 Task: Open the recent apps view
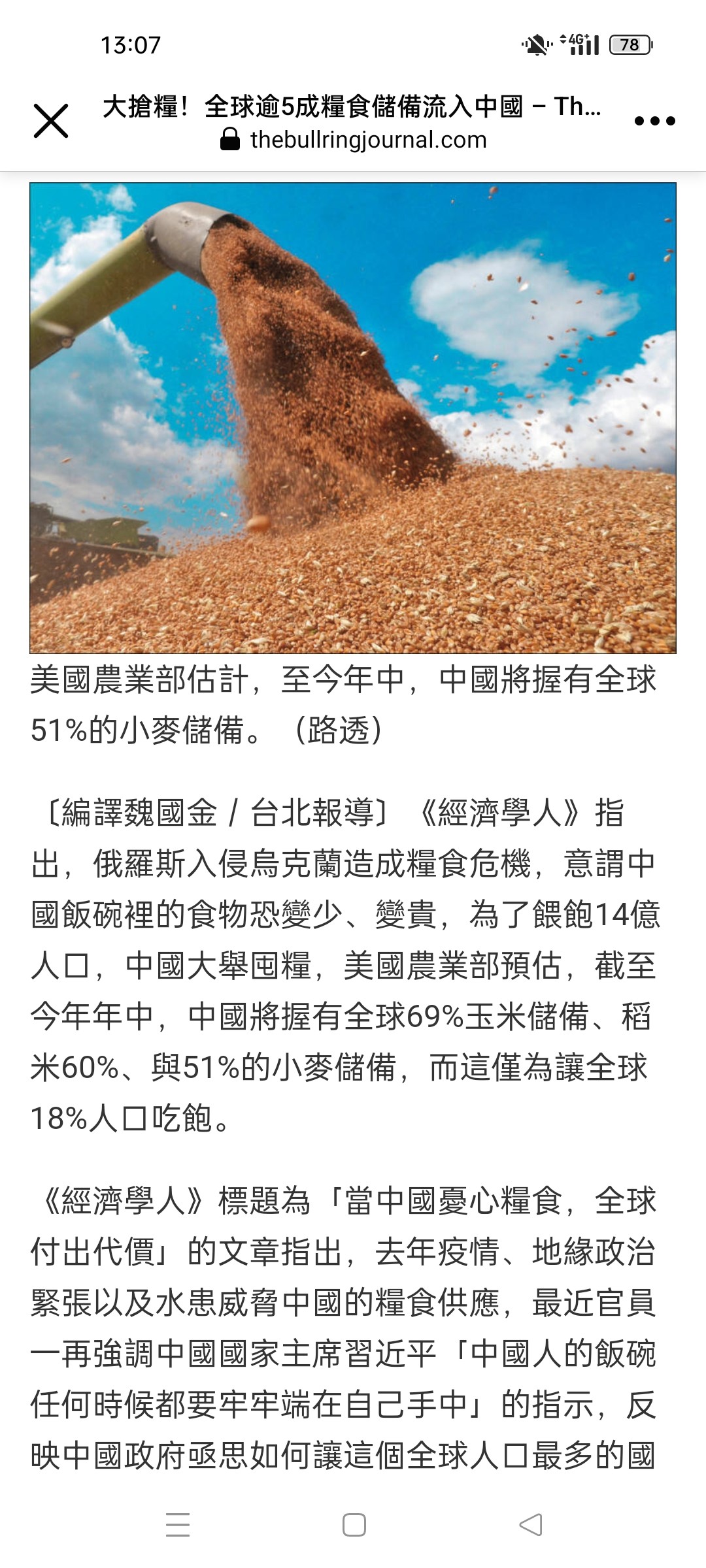click(x=177, y=1524)
